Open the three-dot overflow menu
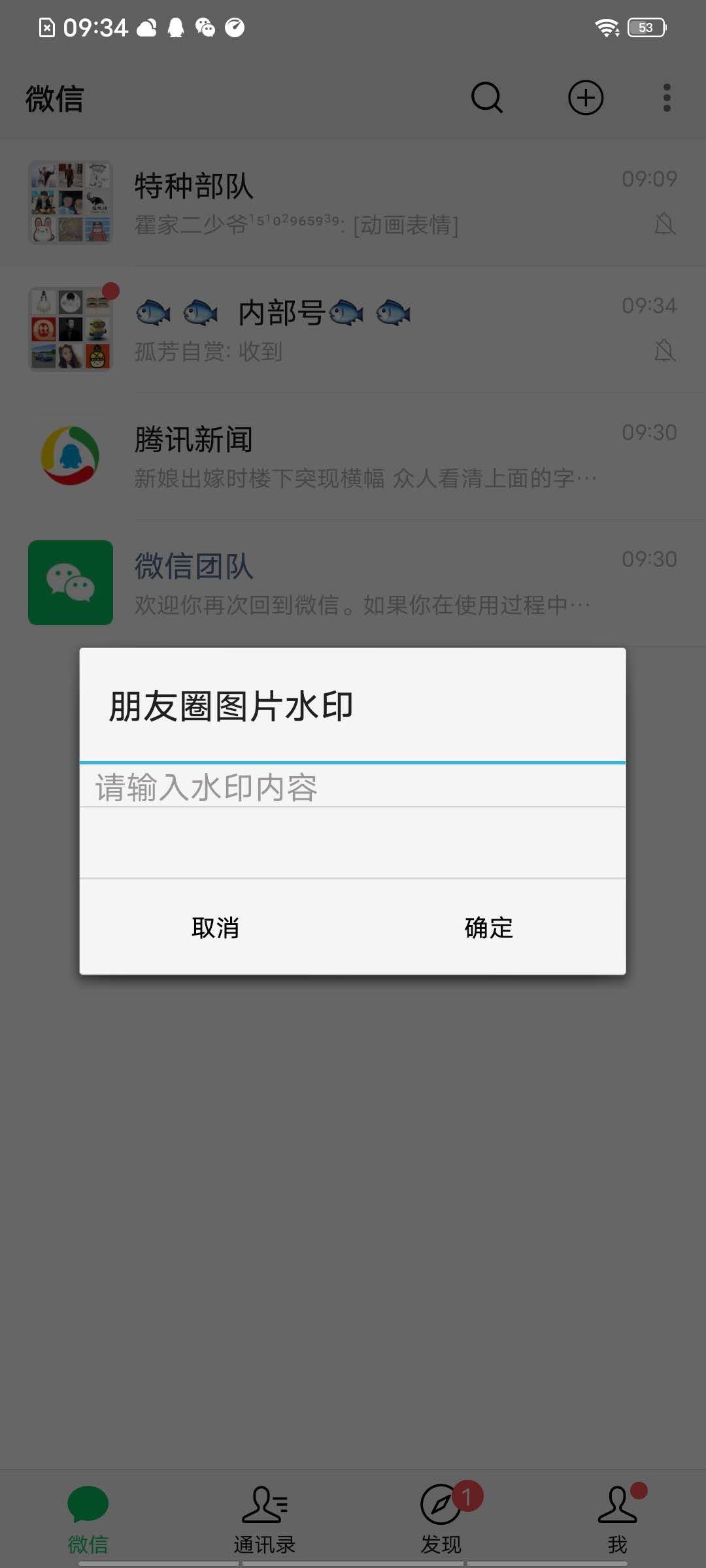The image size is (706, 1568). click(x=667, y=98)
